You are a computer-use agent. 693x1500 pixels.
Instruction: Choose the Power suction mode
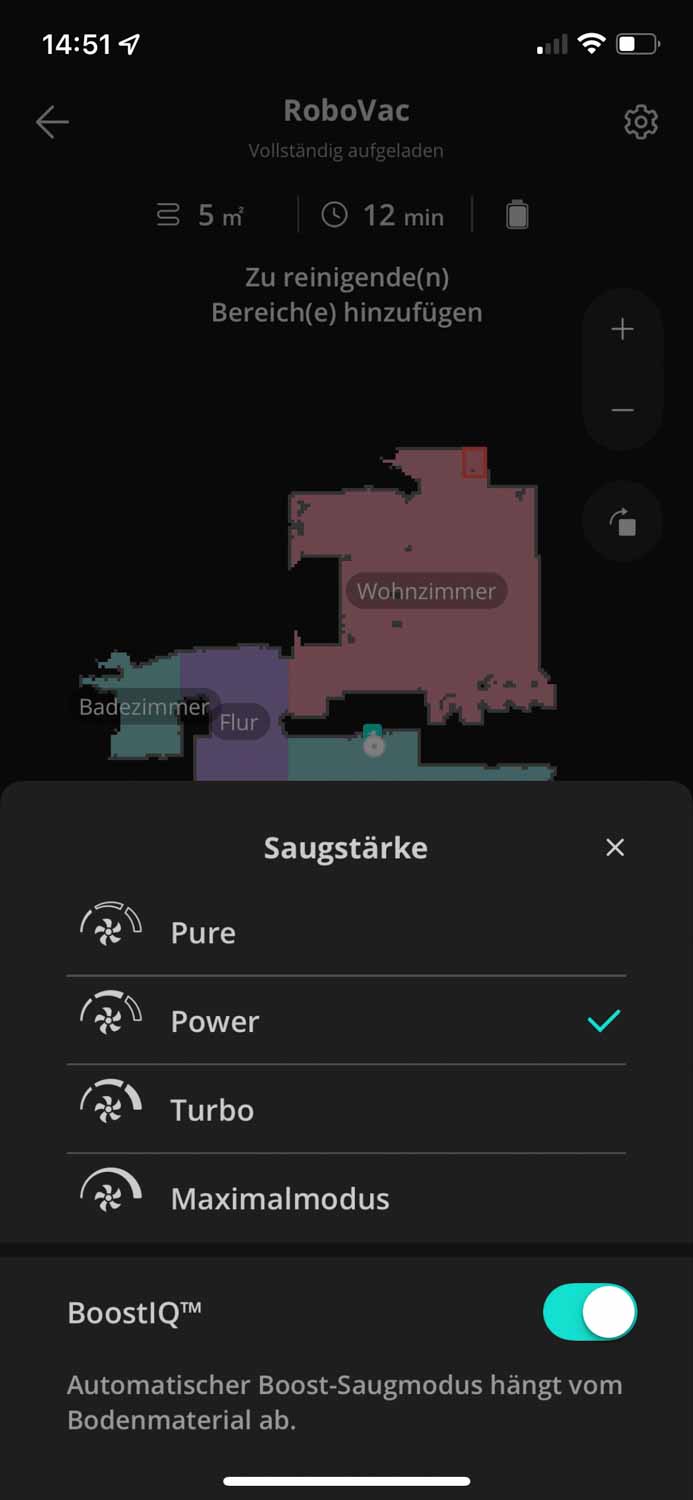(346, 1021)
